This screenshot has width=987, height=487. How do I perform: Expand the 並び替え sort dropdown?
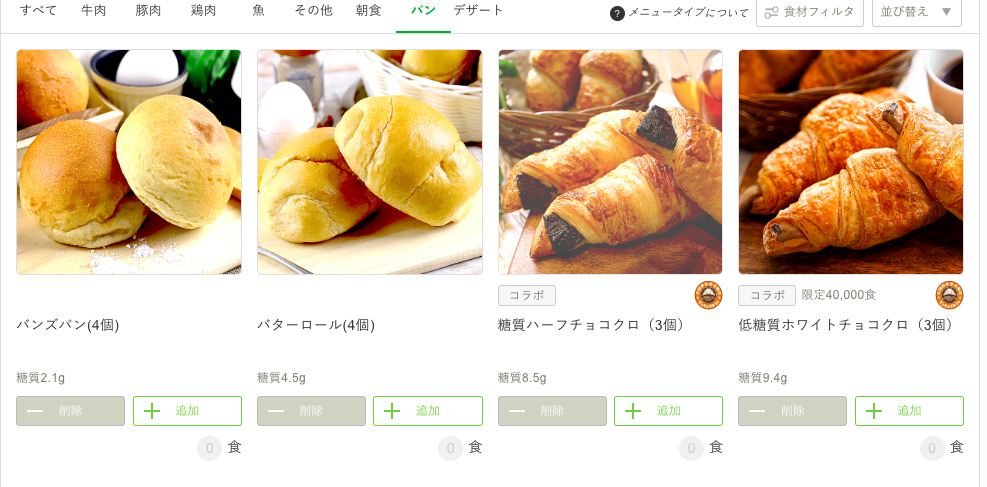[916, 12]
